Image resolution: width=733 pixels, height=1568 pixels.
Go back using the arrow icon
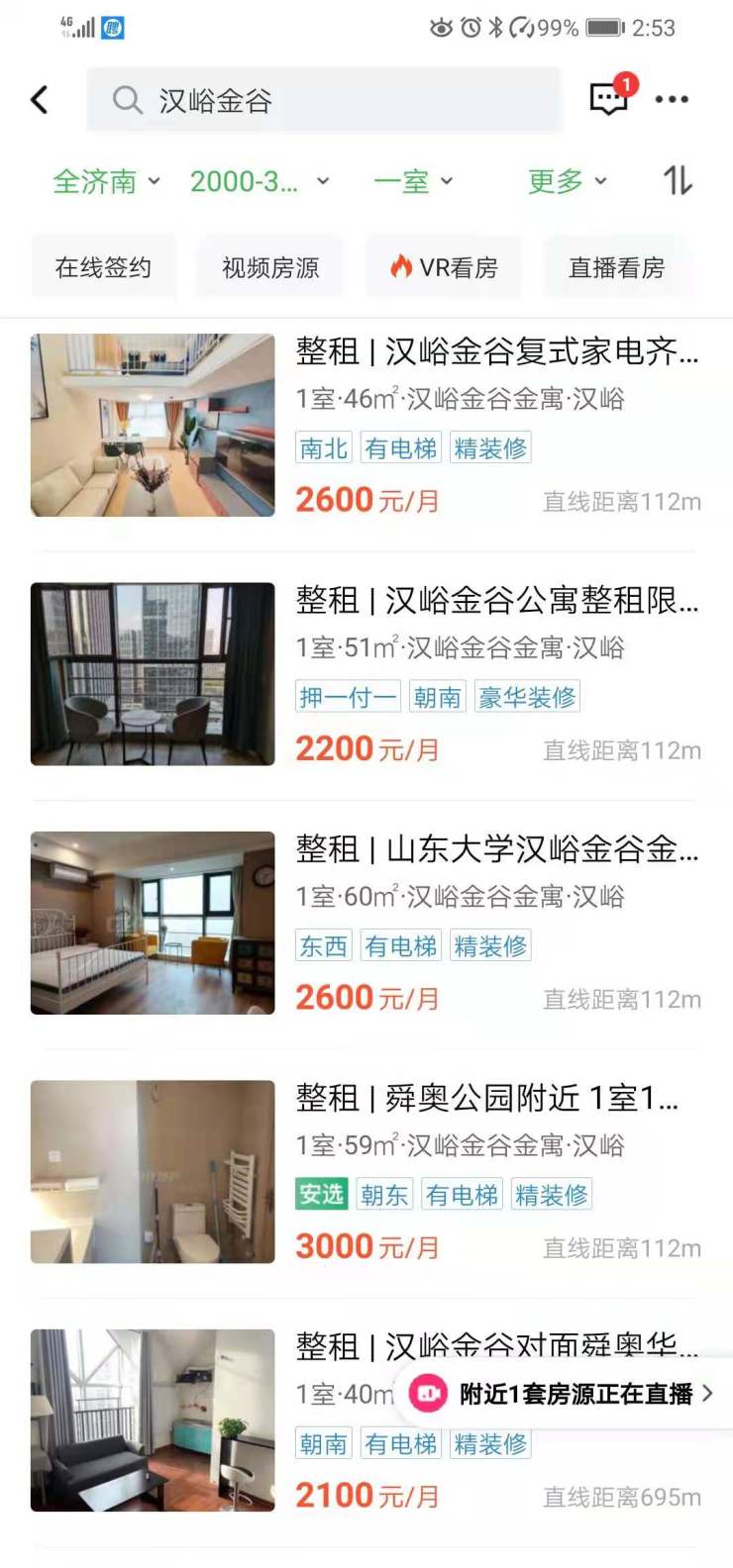40,99
